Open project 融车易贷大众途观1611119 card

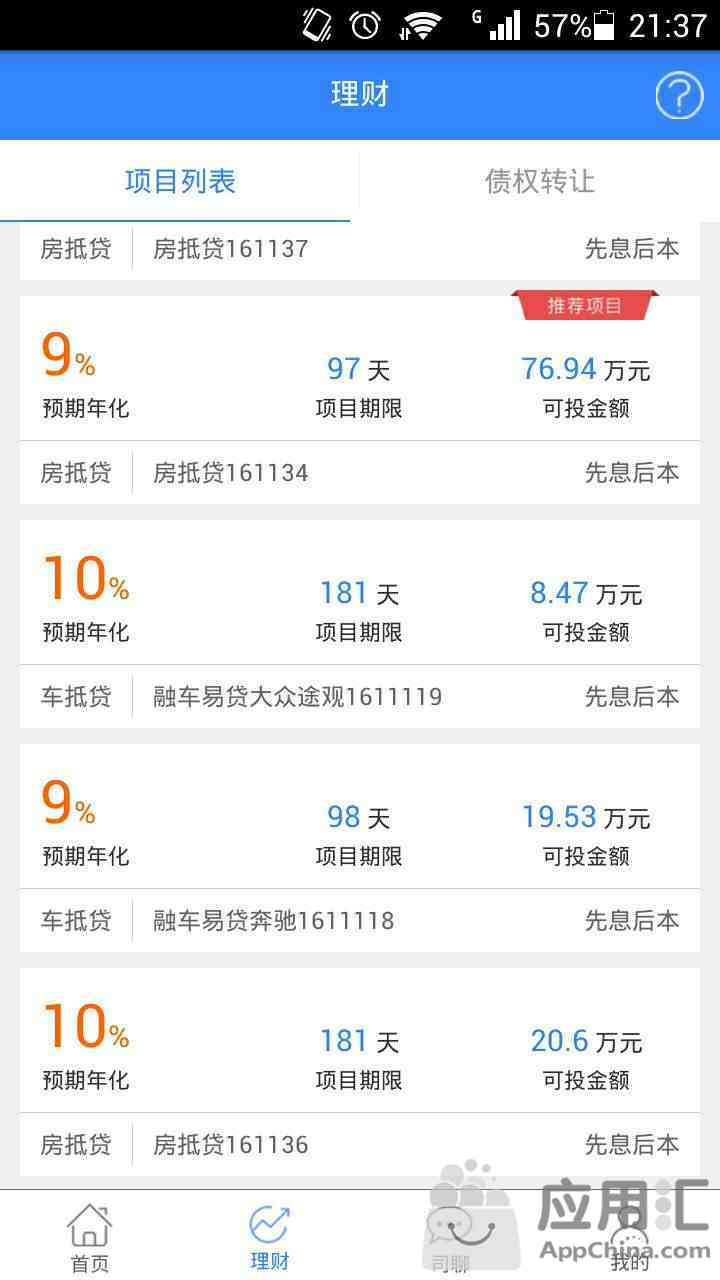360,623
